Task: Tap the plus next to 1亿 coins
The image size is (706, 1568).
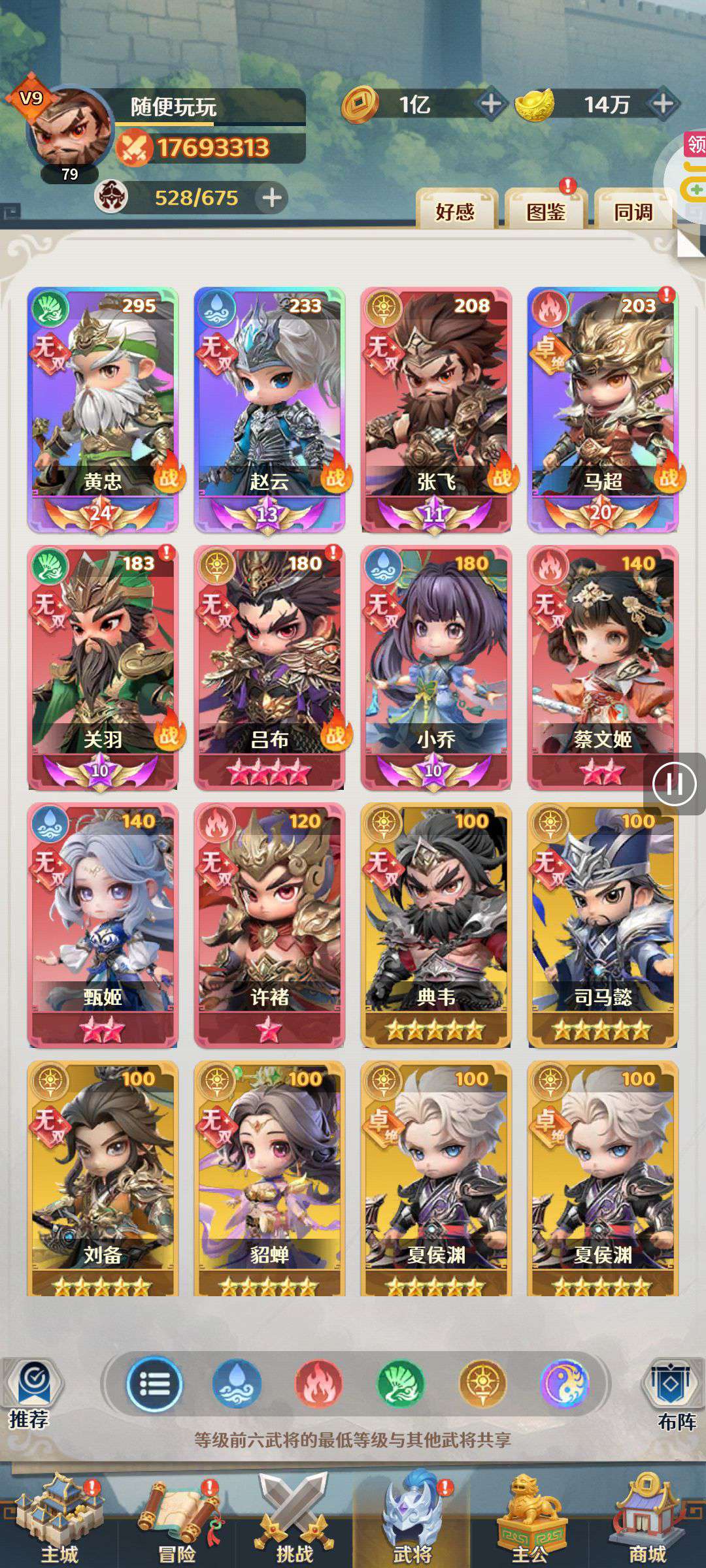Action: 490,104
